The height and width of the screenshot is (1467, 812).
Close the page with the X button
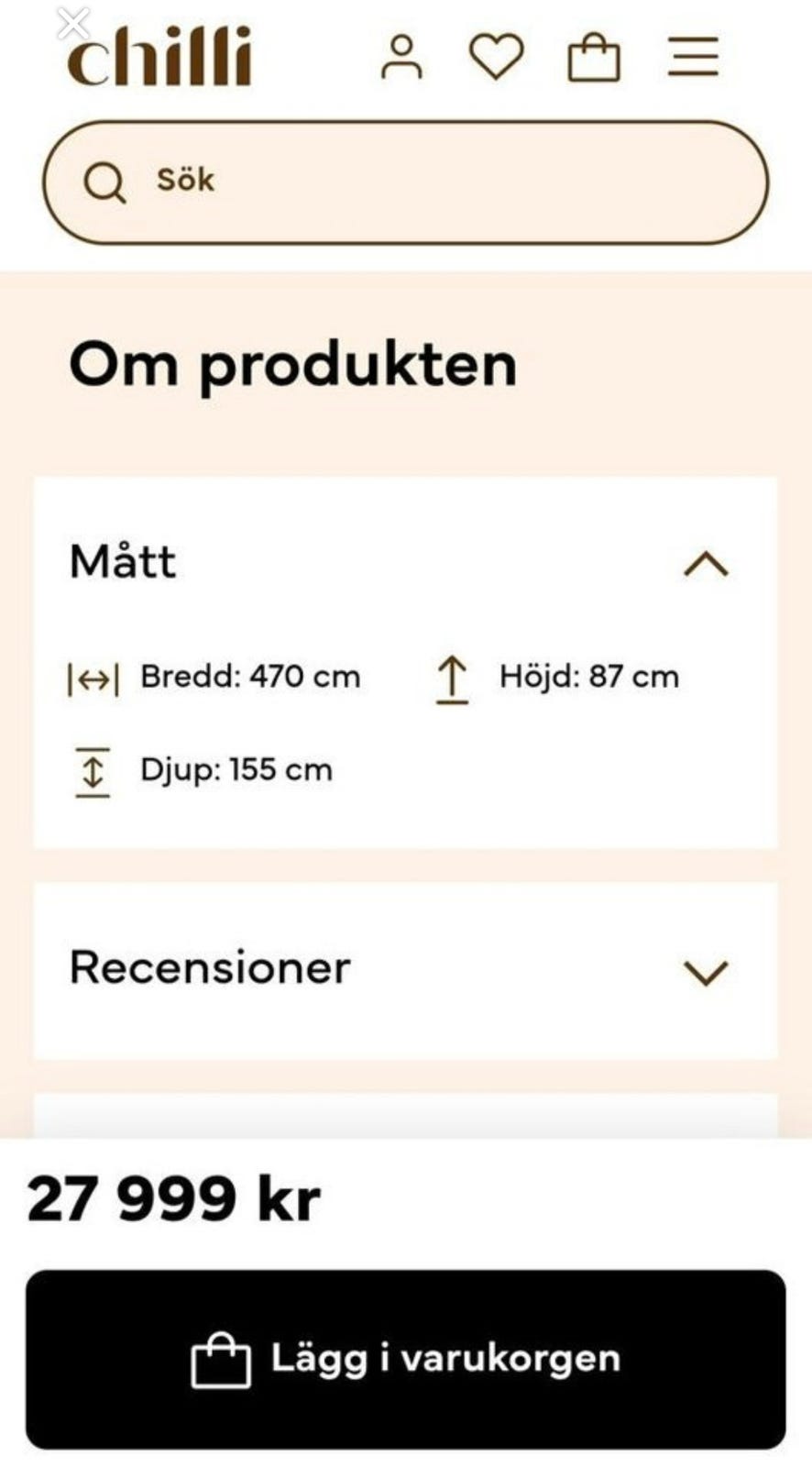(x=72, y=24)
